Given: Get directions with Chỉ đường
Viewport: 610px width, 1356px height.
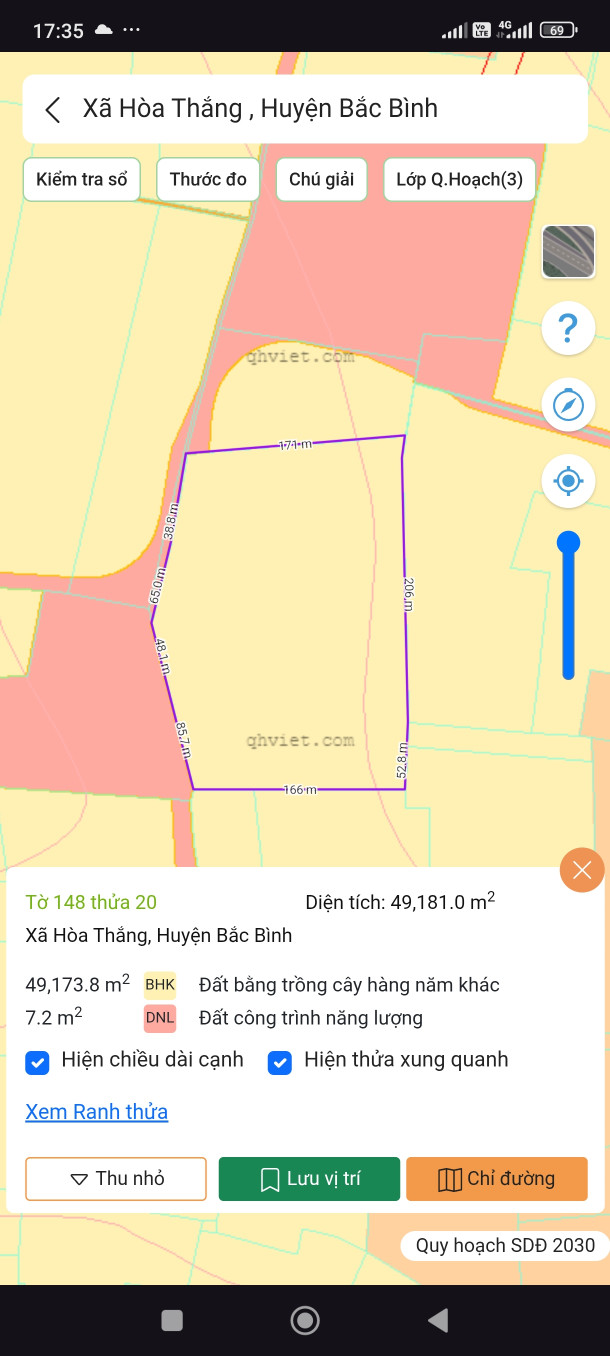Looking at the screenshot, I should 496,1179.
